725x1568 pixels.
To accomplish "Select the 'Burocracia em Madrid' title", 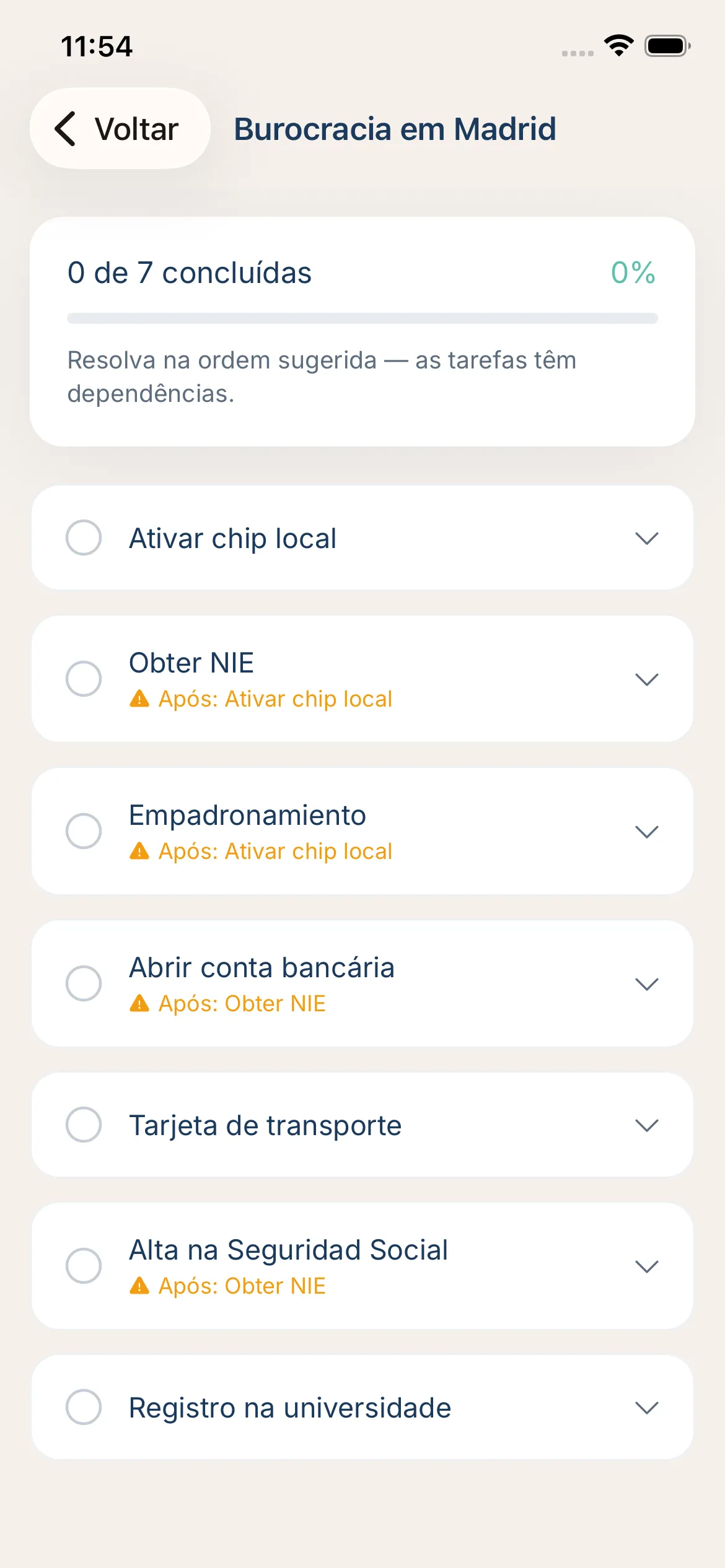I will point(395,129).
